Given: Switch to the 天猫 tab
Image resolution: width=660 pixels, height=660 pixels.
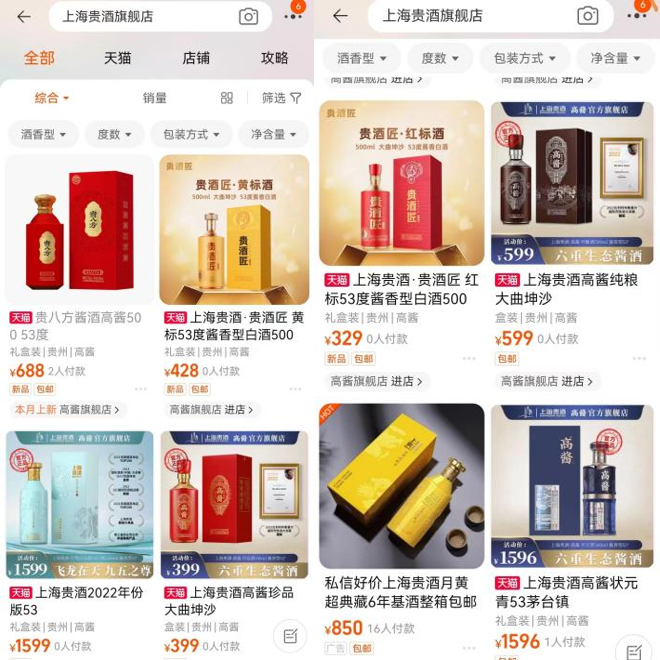Looking at the screenshot, I should pyautogui.click(x=117, y=58).
